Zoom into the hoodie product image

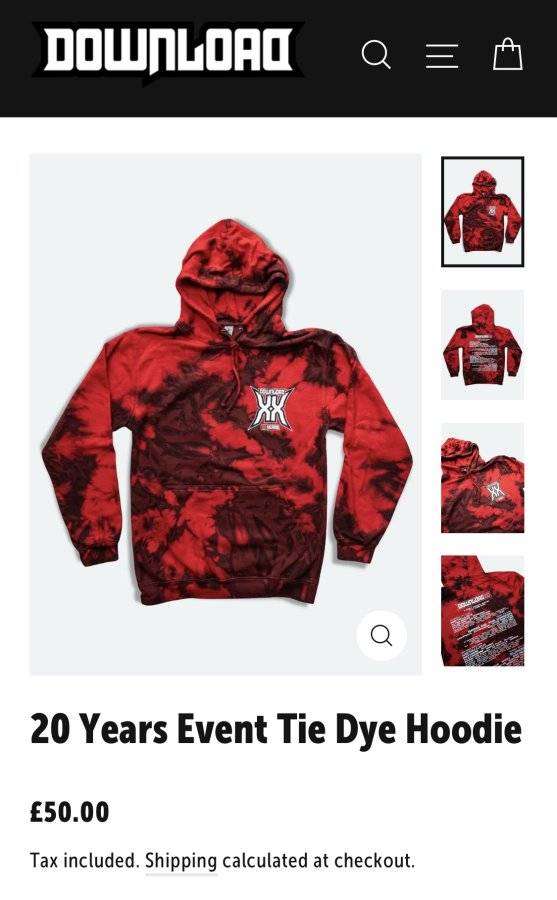381,635
